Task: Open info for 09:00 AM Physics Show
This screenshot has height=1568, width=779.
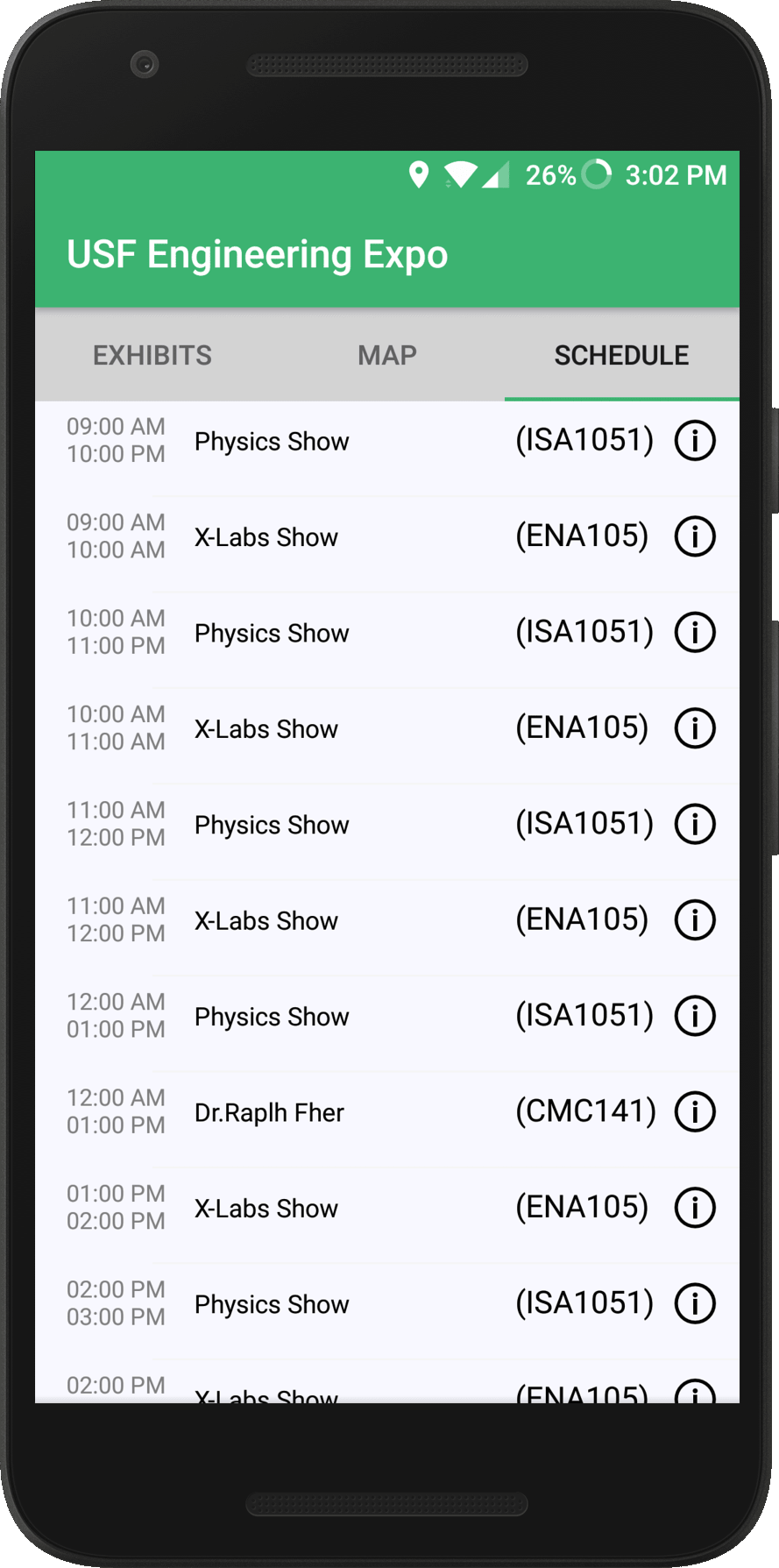Action: 695,440
